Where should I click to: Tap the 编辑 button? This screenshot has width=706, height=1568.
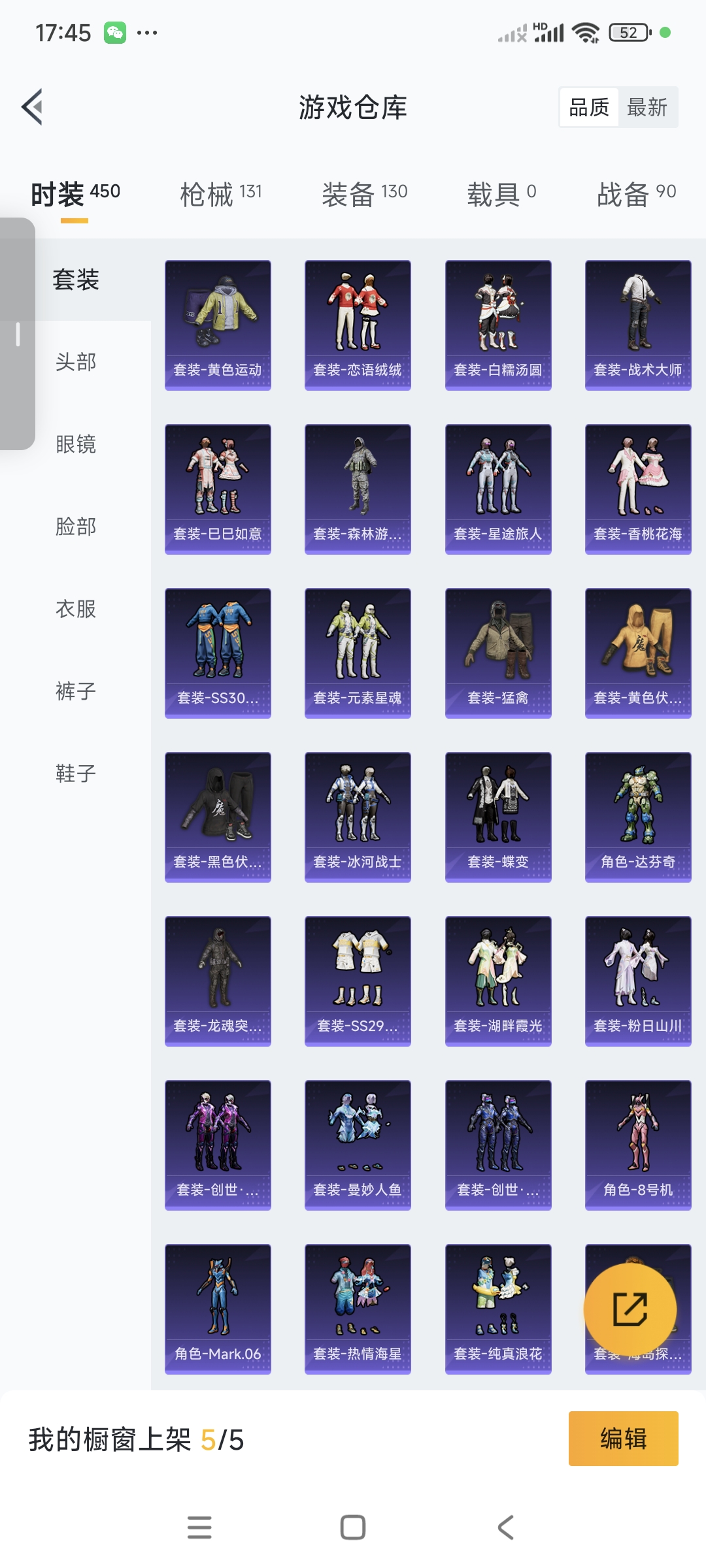tap(623, 1439)
